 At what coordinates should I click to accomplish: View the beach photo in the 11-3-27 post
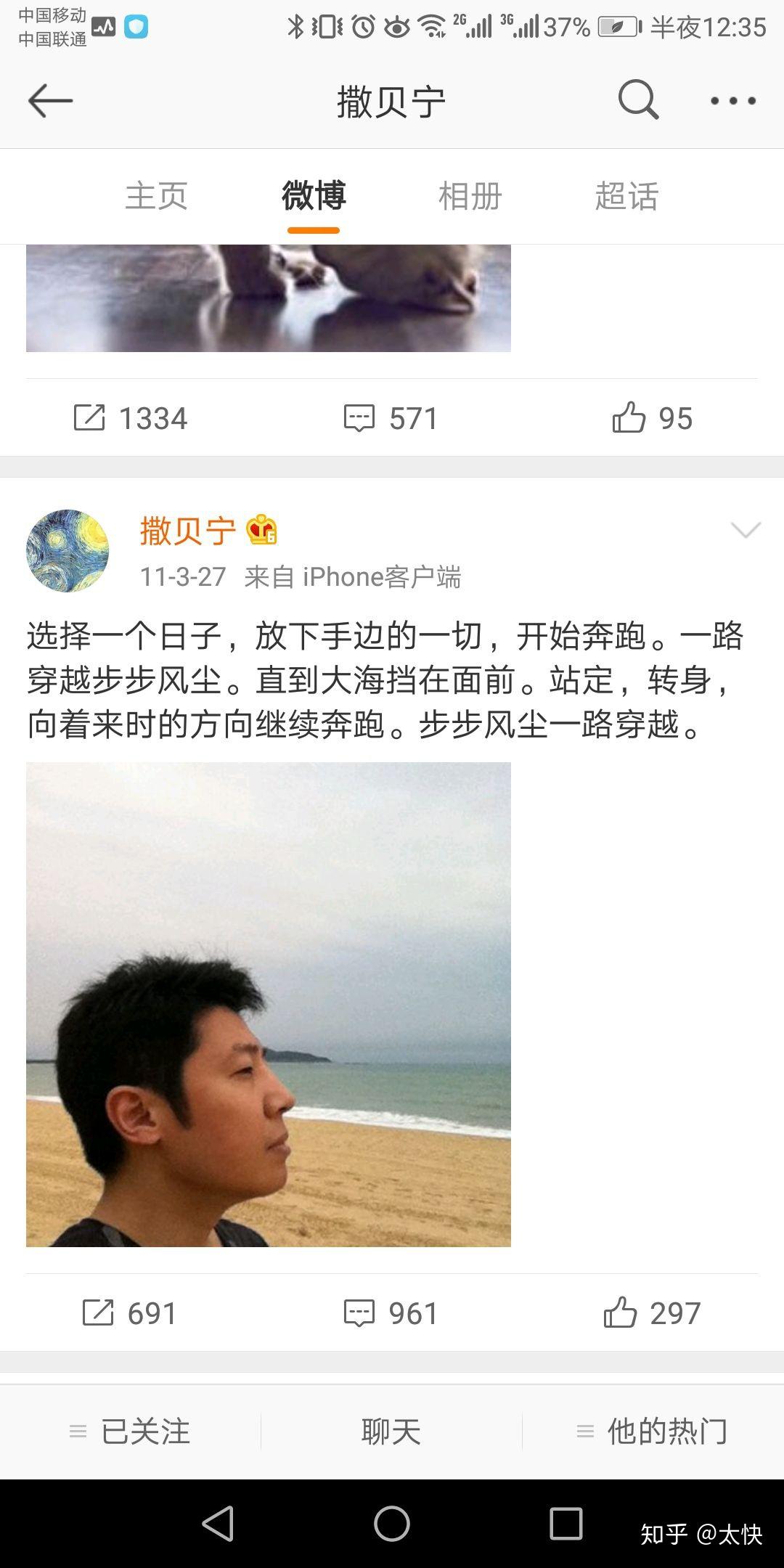tap(269, 1005)
